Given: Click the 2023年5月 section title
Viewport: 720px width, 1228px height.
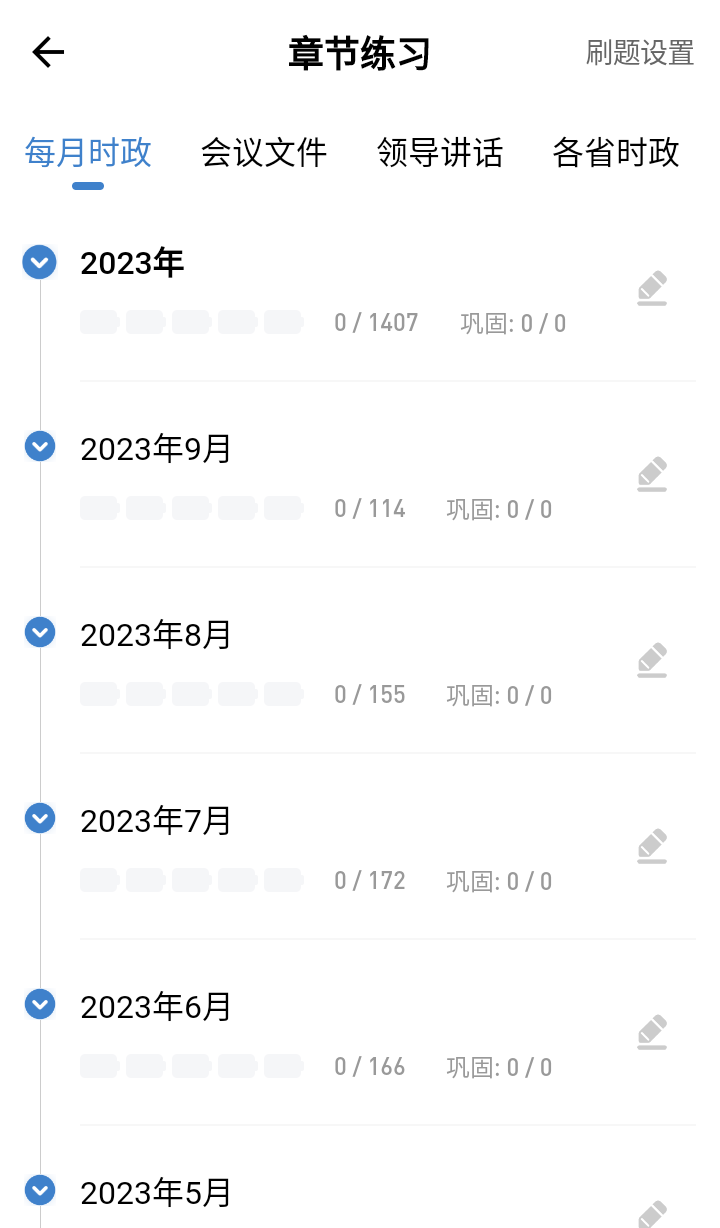Looking at the screenshot, I should click(x=155, y=1191).
